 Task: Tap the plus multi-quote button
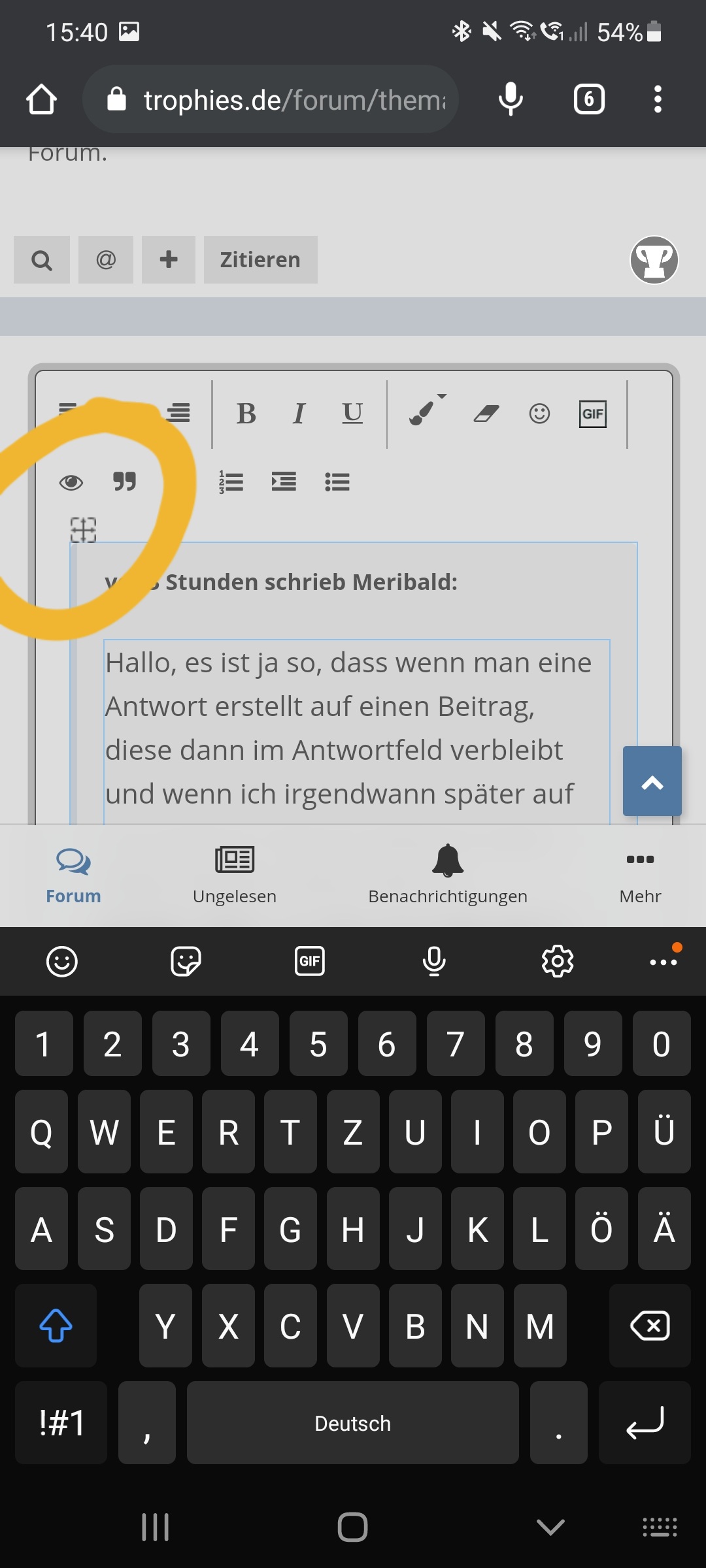click(x=169, y=259)
